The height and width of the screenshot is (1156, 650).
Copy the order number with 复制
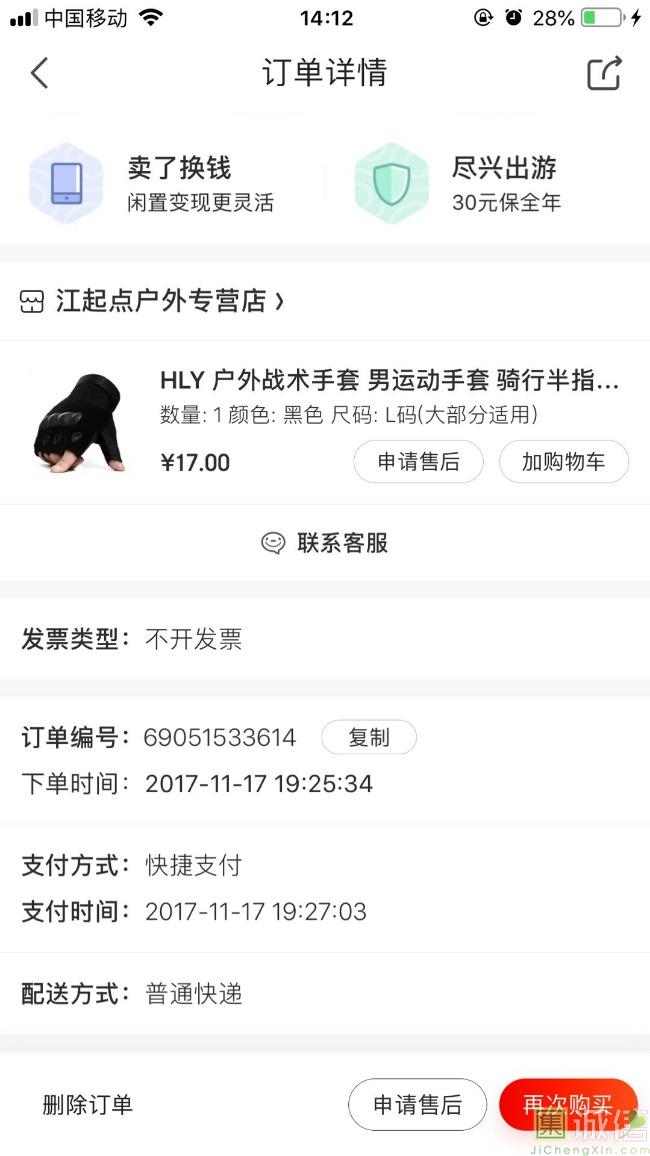point(368,738)
